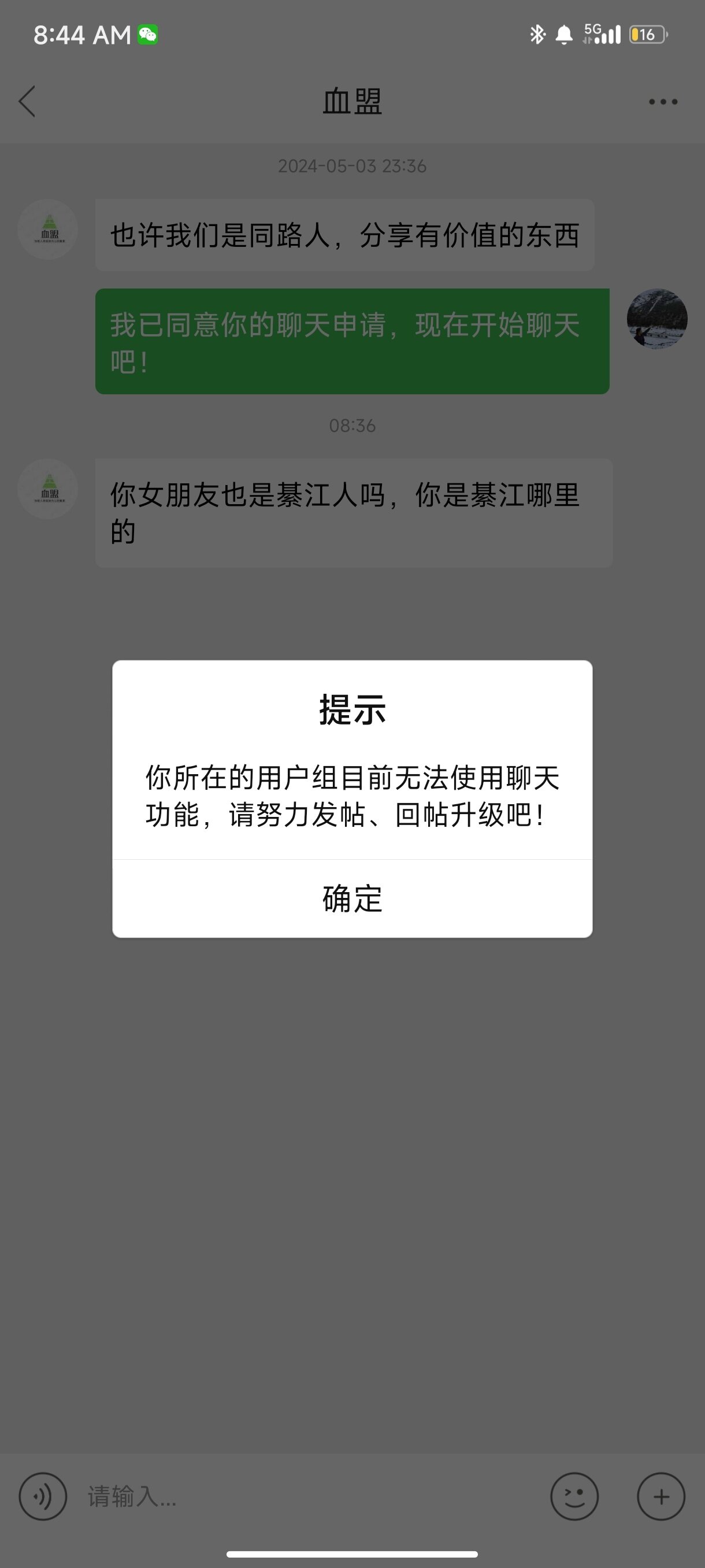Open the plus attachment menu
The image size is (705, 1568).
tap(661, 1496)
